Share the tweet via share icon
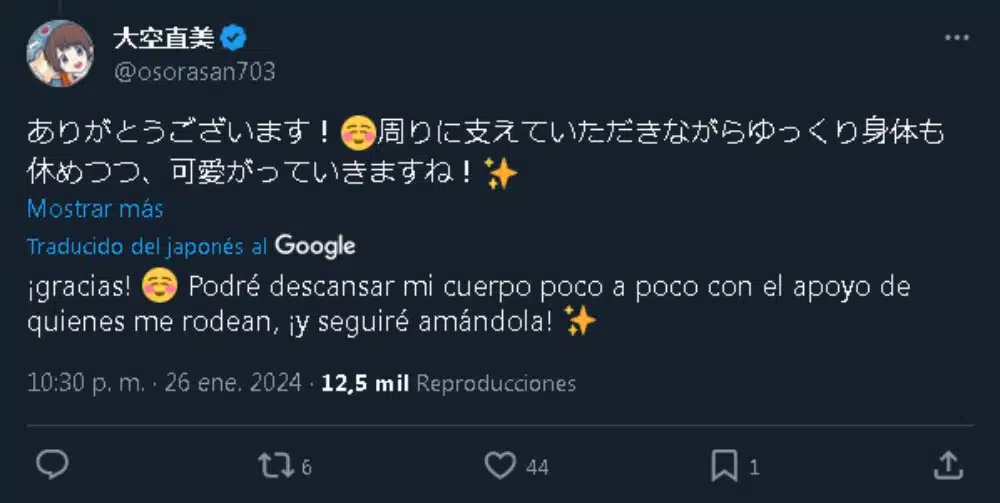The width and height of the screenshot is (1000, 503). pyautogui.click(x=948, y=464)
